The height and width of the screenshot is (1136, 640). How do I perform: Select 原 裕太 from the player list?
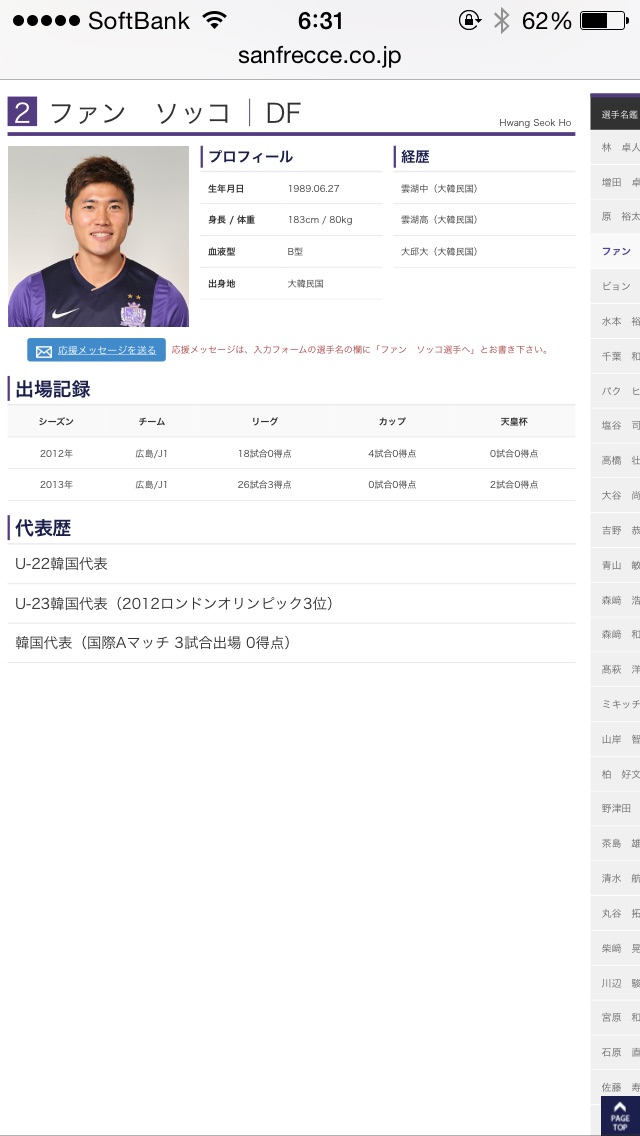point(619,217)
